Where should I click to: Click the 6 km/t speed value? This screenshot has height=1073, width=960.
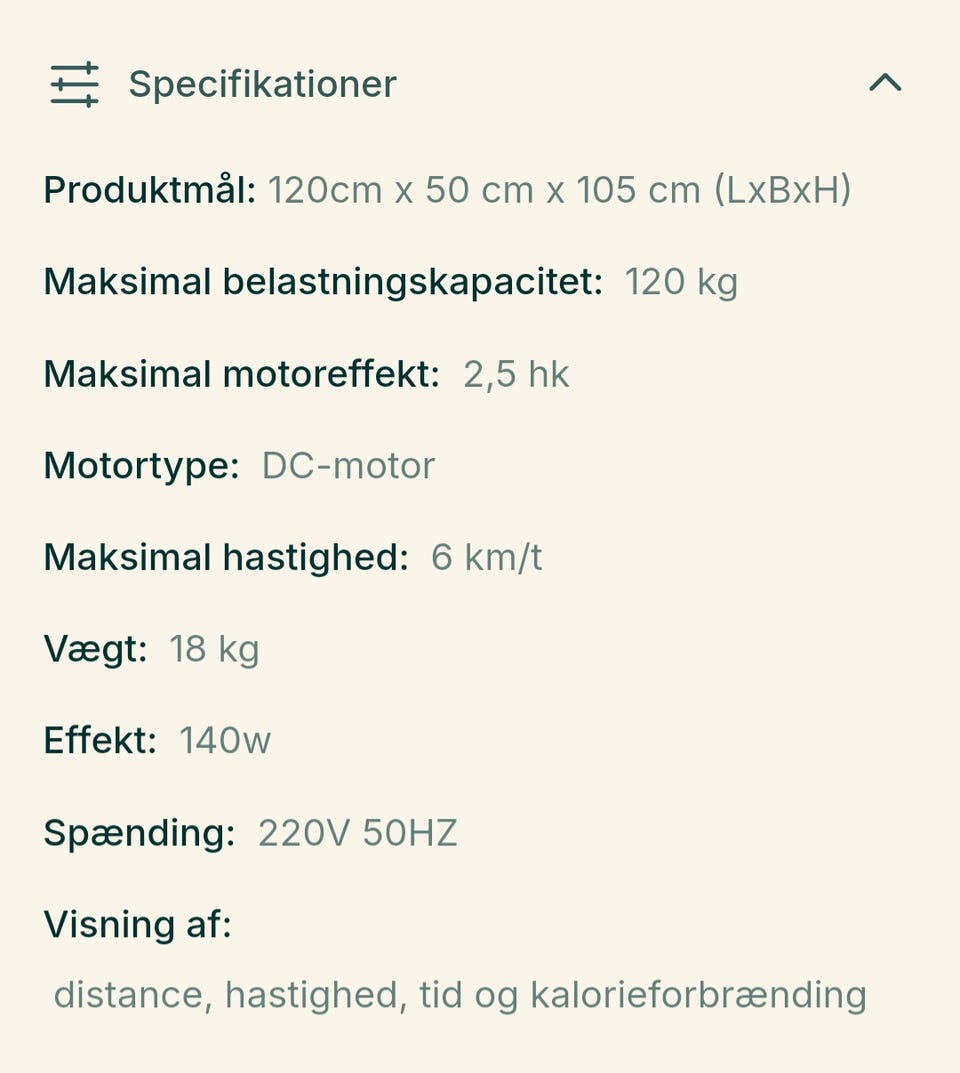(x=486, y=557)
